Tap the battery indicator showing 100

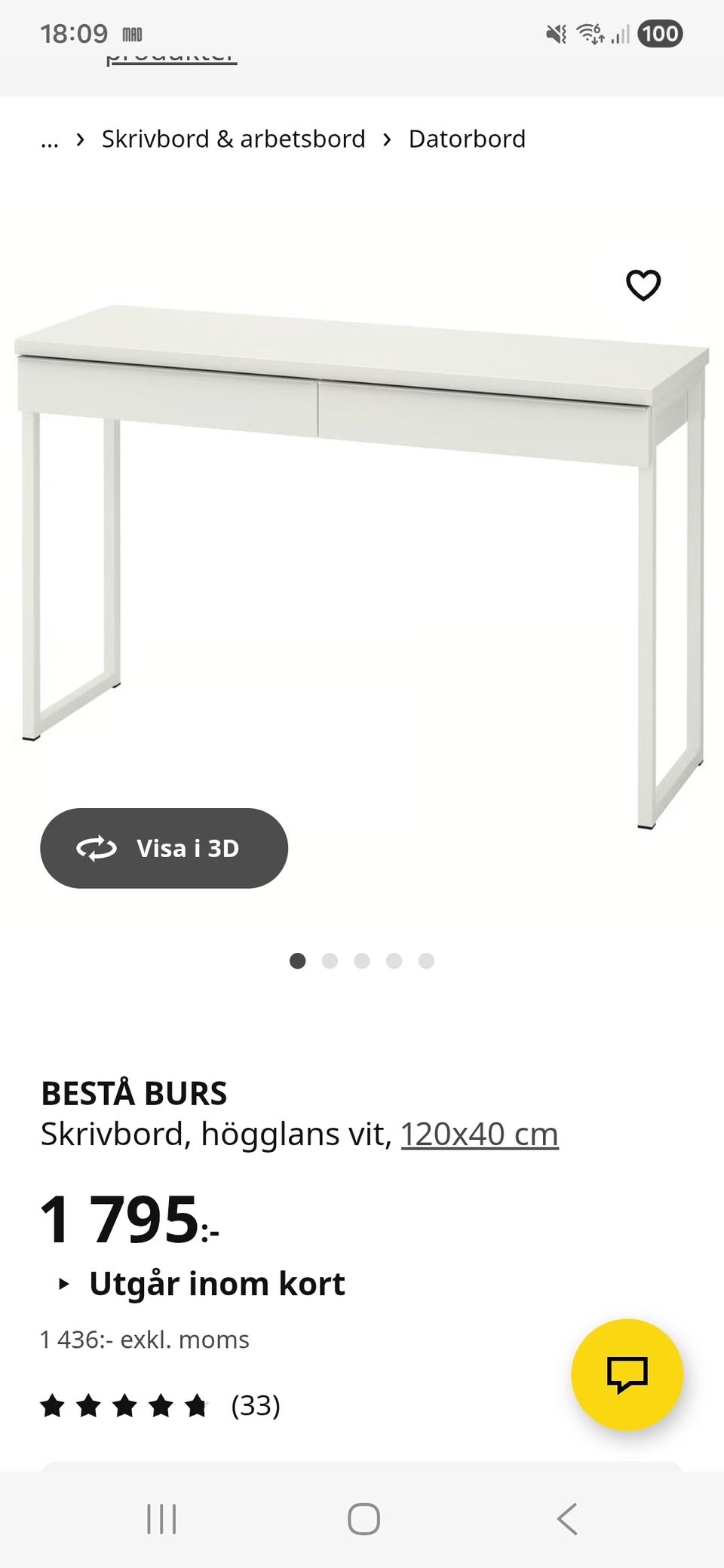pyautogui.click(x=659, y=33)
